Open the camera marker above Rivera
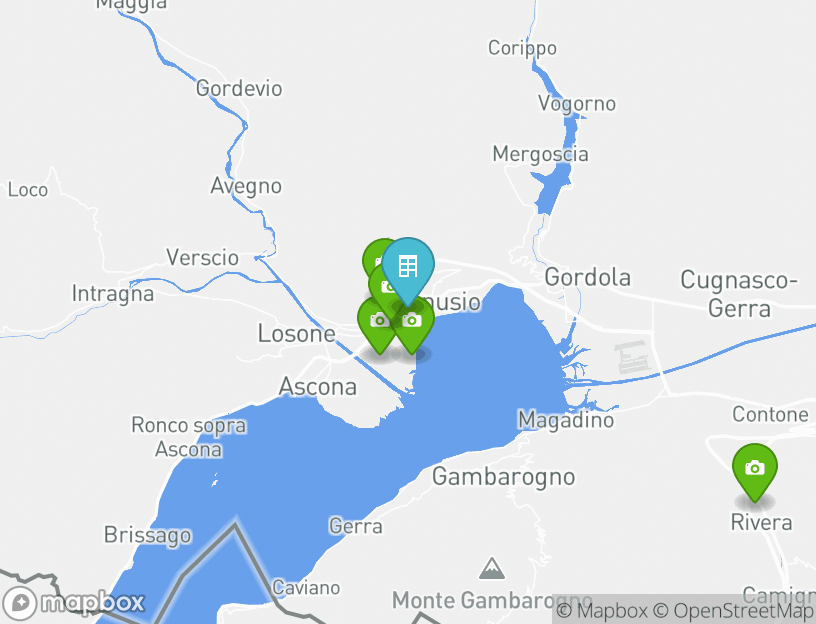 (x=754, y=469)
